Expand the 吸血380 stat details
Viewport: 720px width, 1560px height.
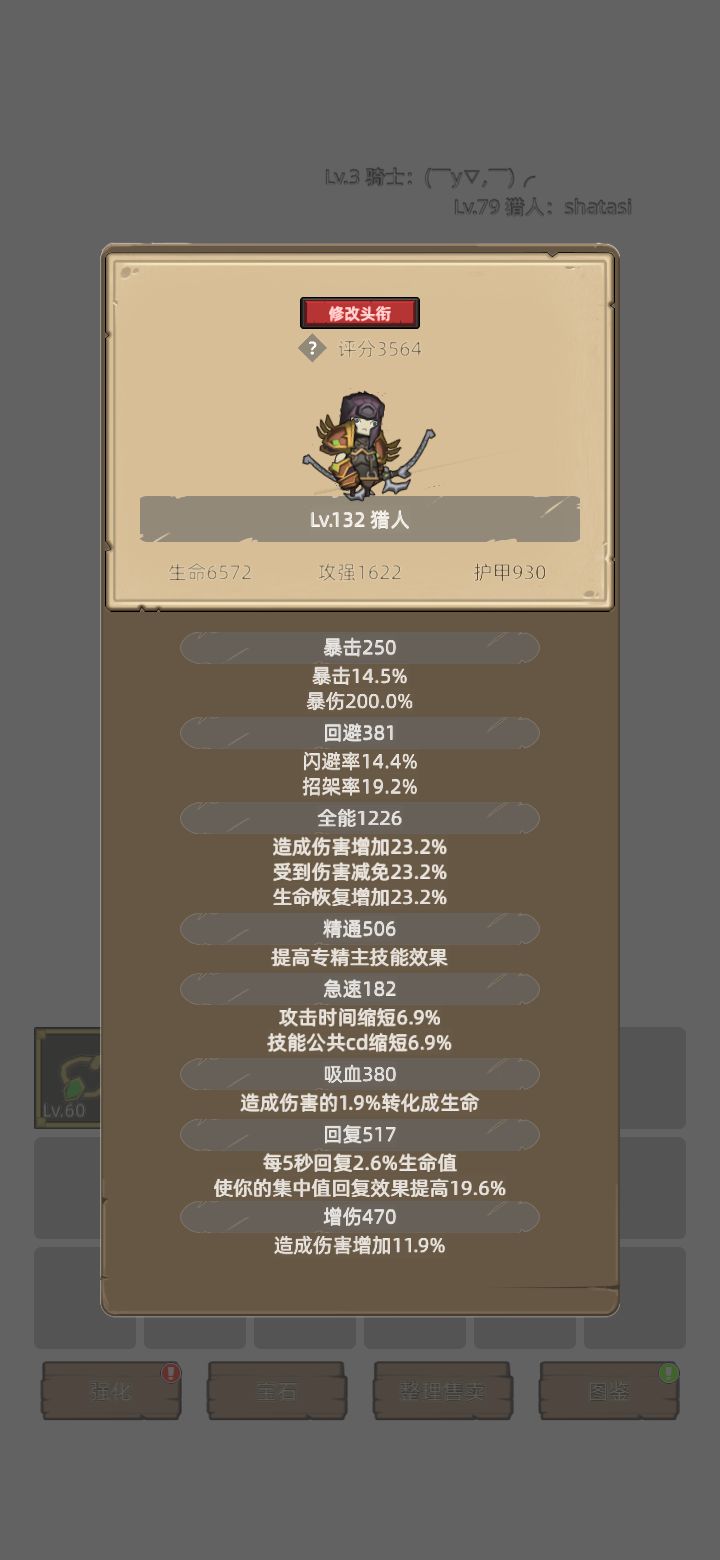point(359,1075)
